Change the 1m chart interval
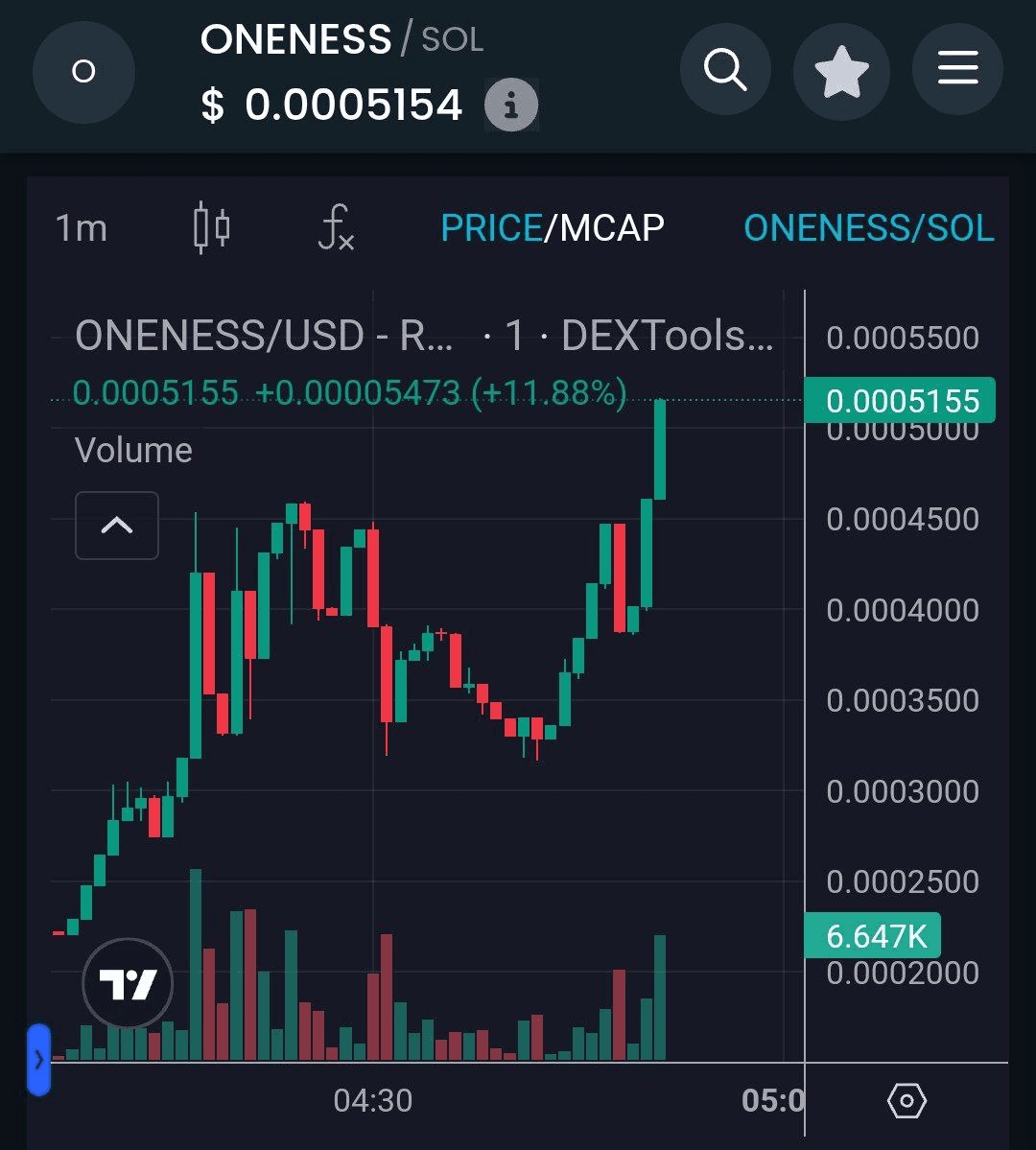1036x1150 pixels. click(81, 228)
